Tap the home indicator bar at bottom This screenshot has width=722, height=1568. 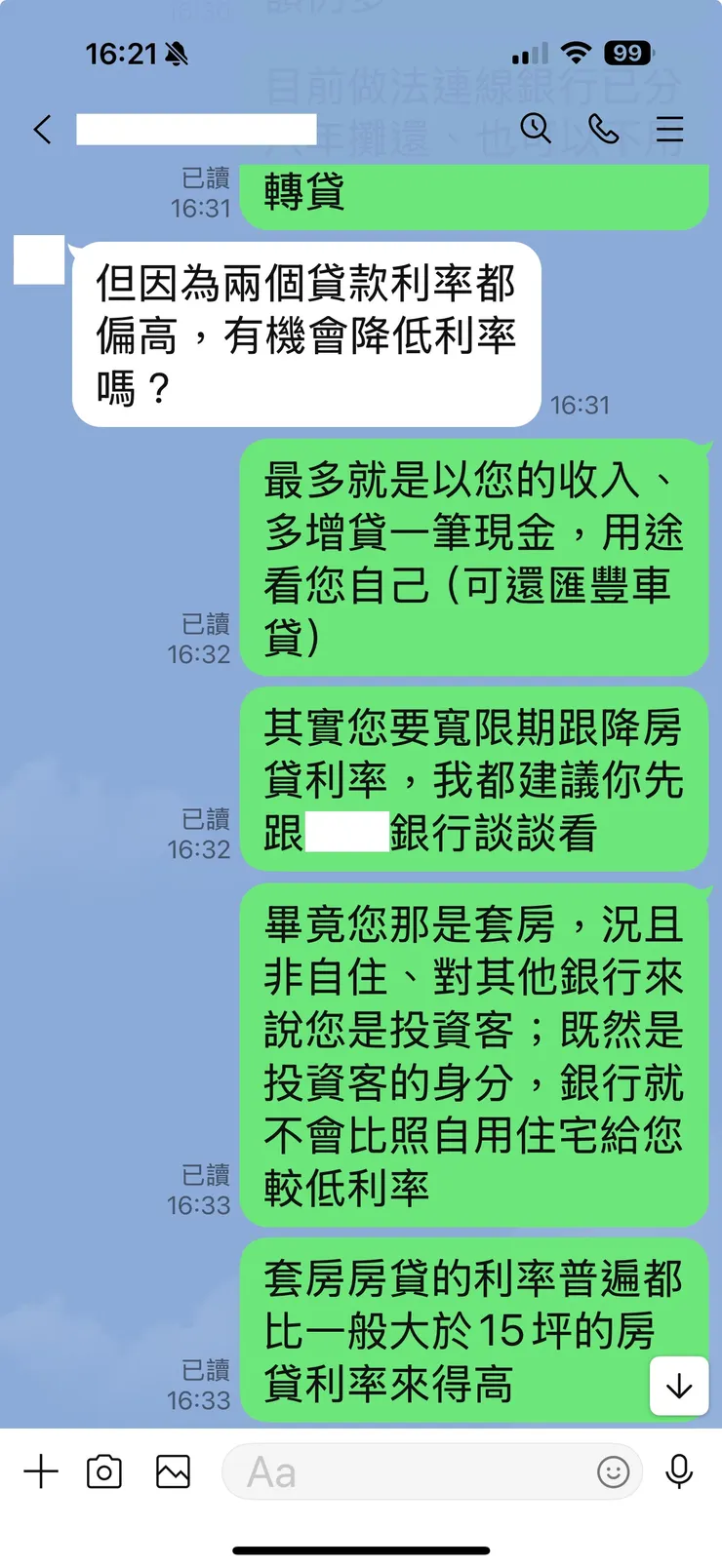click(361, 1549)
